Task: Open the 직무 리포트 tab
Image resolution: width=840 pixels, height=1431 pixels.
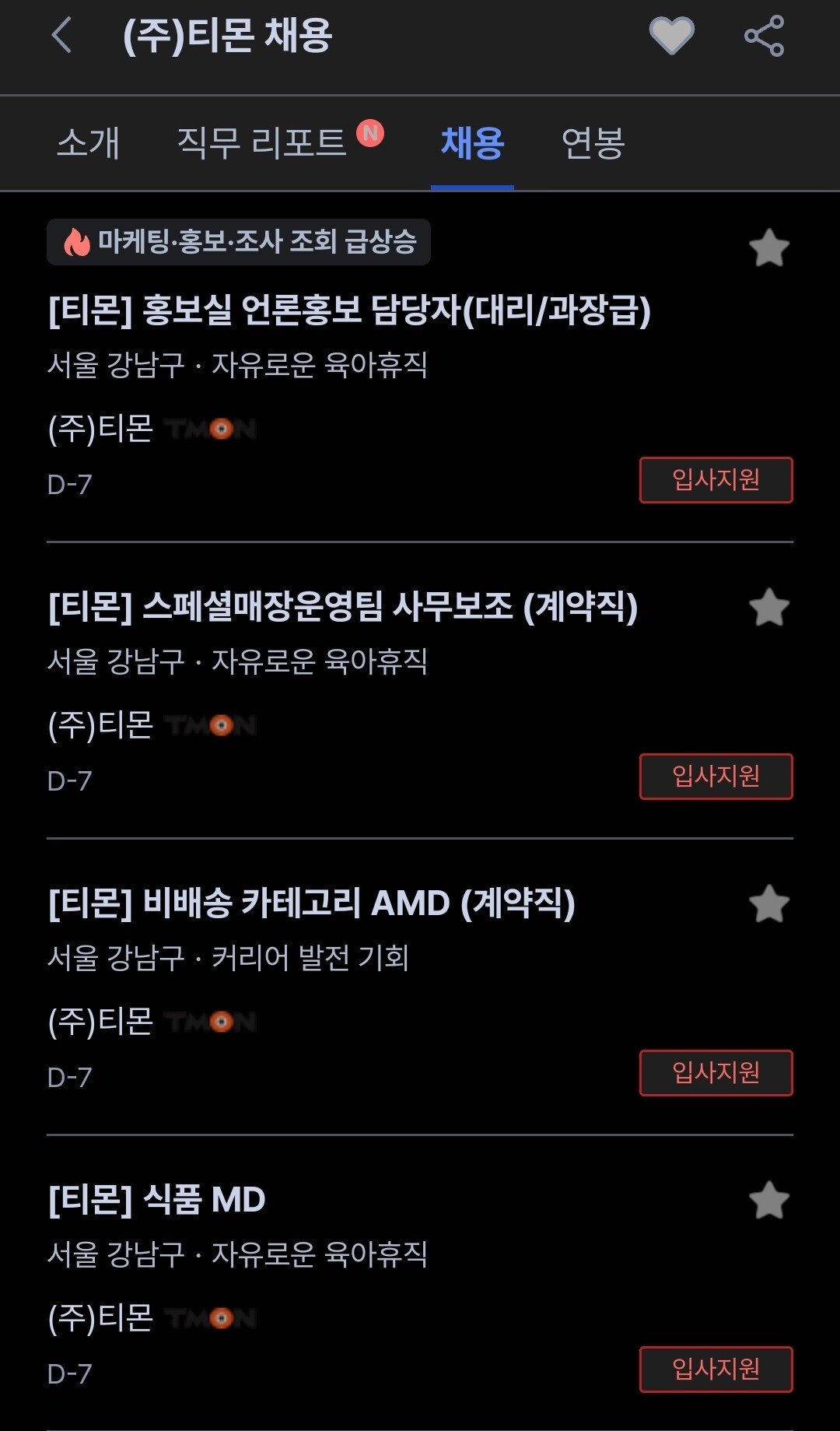Action: tap(262, 143)
